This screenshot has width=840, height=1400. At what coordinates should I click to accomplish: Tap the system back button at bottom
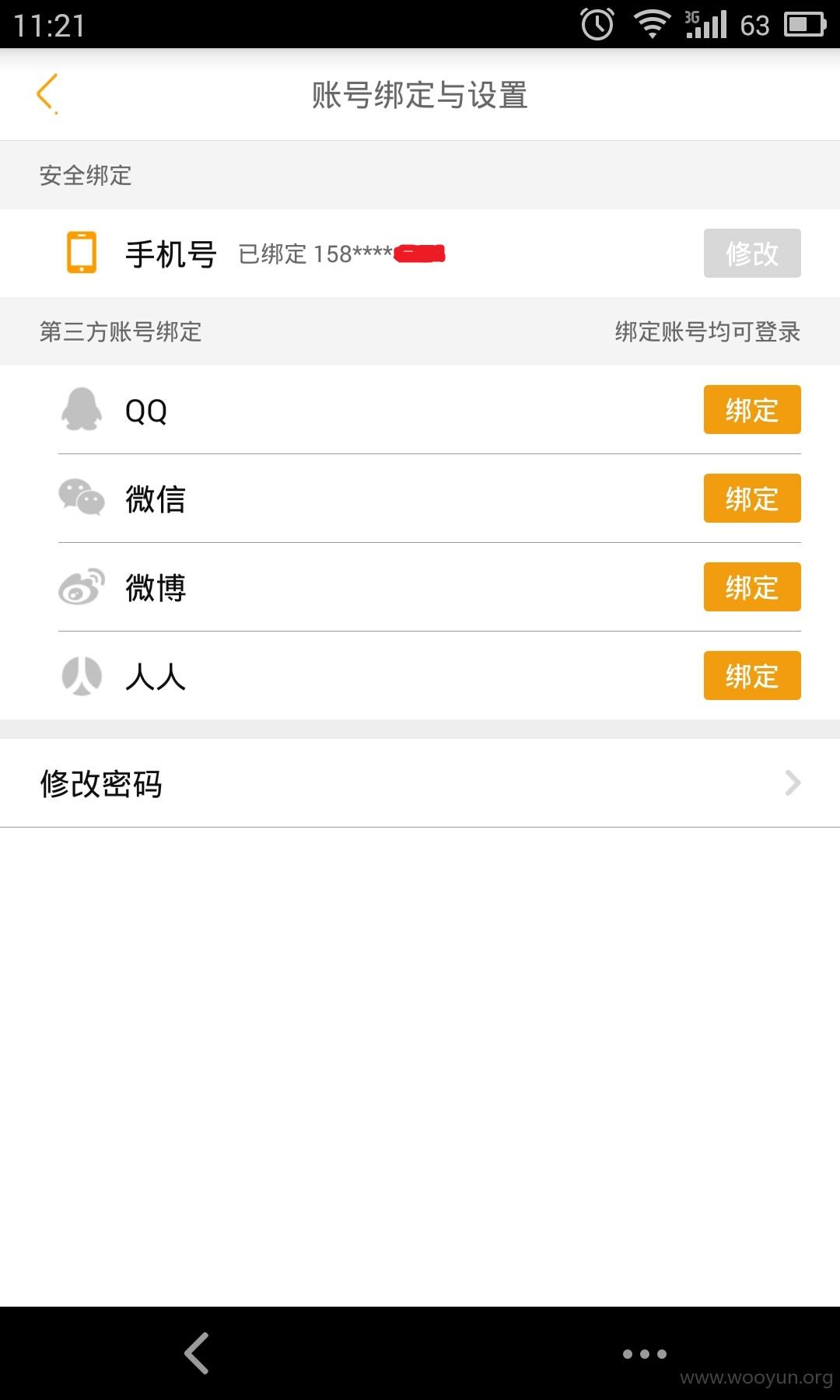pyautogui.click(x=197, y=1353)
